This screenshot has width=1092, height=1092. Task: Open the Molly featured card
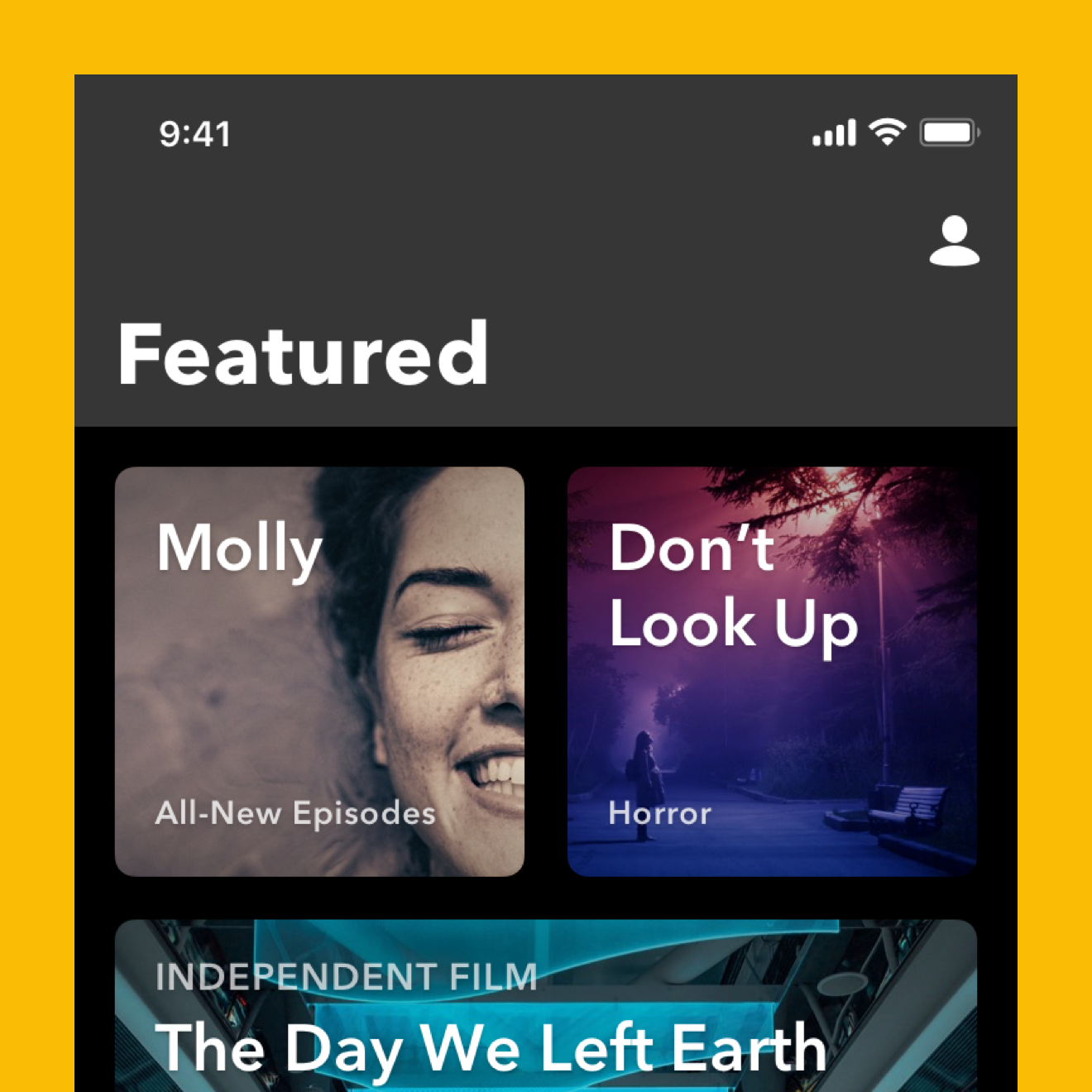point(319,671)
